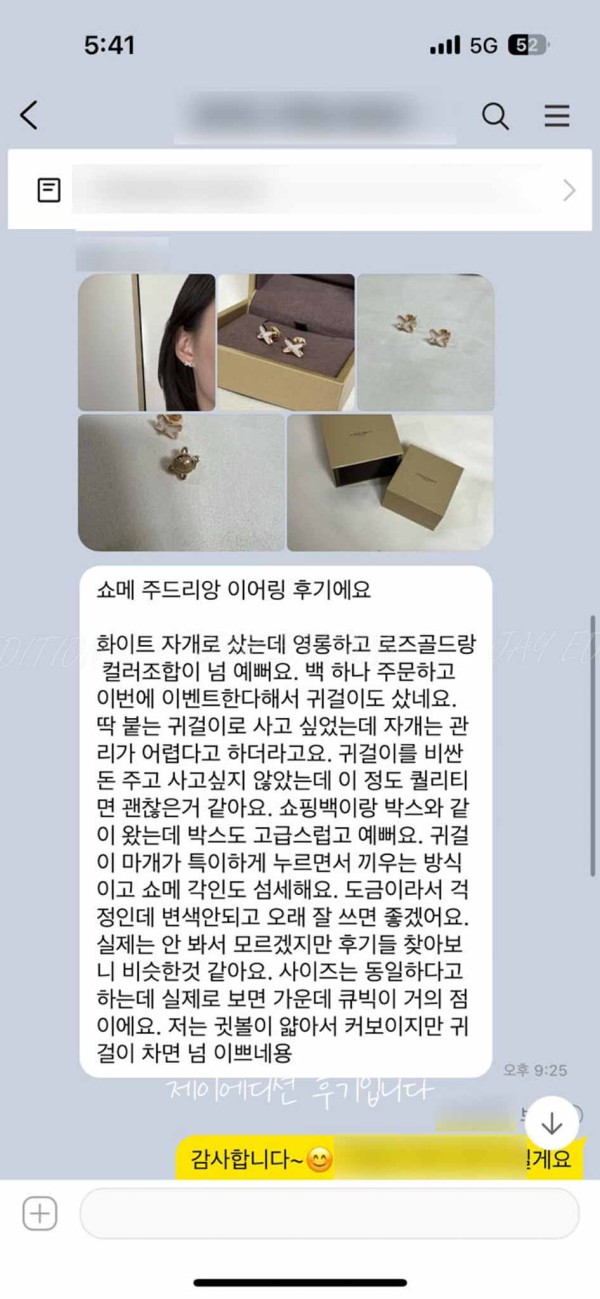Focus the message input field

pyautogui.click(x=329, y=1214)
